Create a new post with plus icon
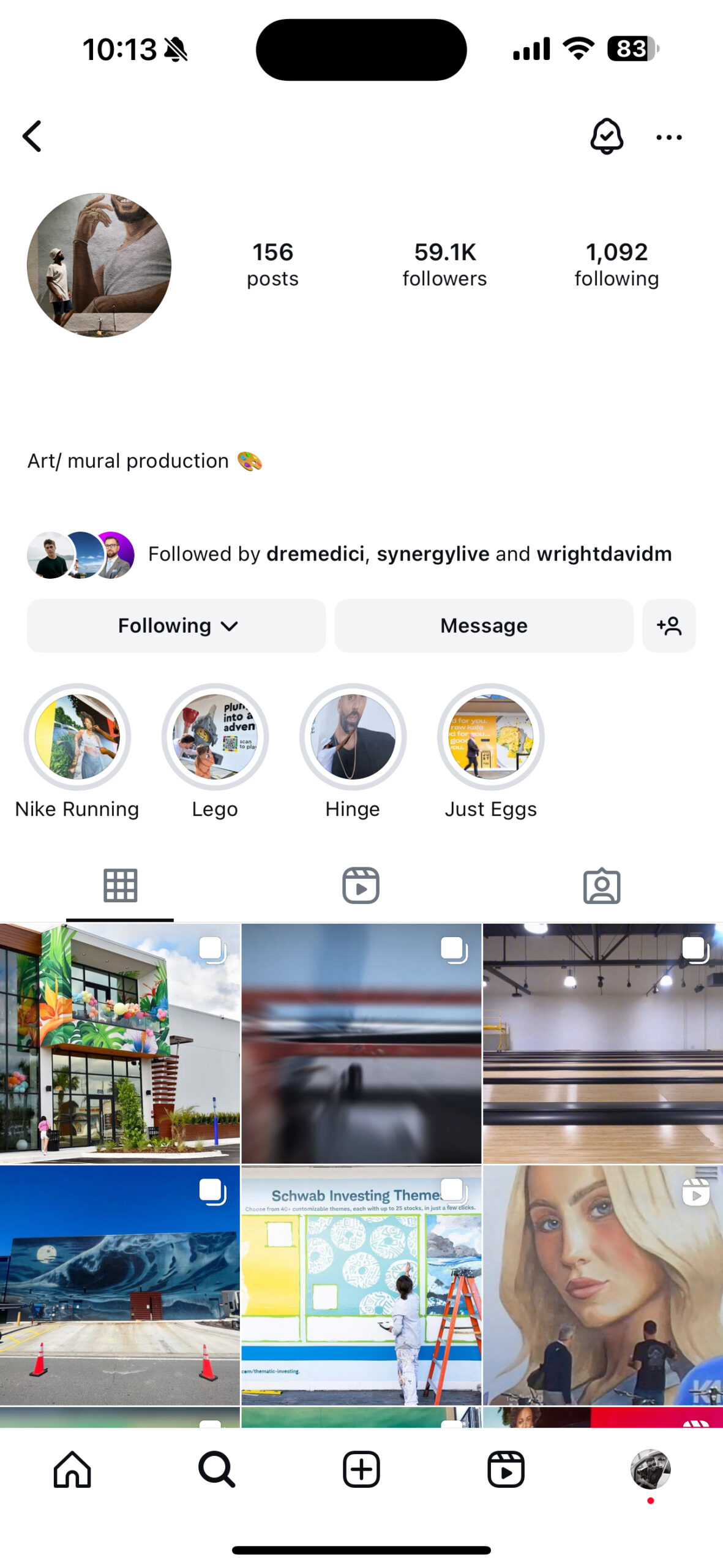 (361, 1469)
